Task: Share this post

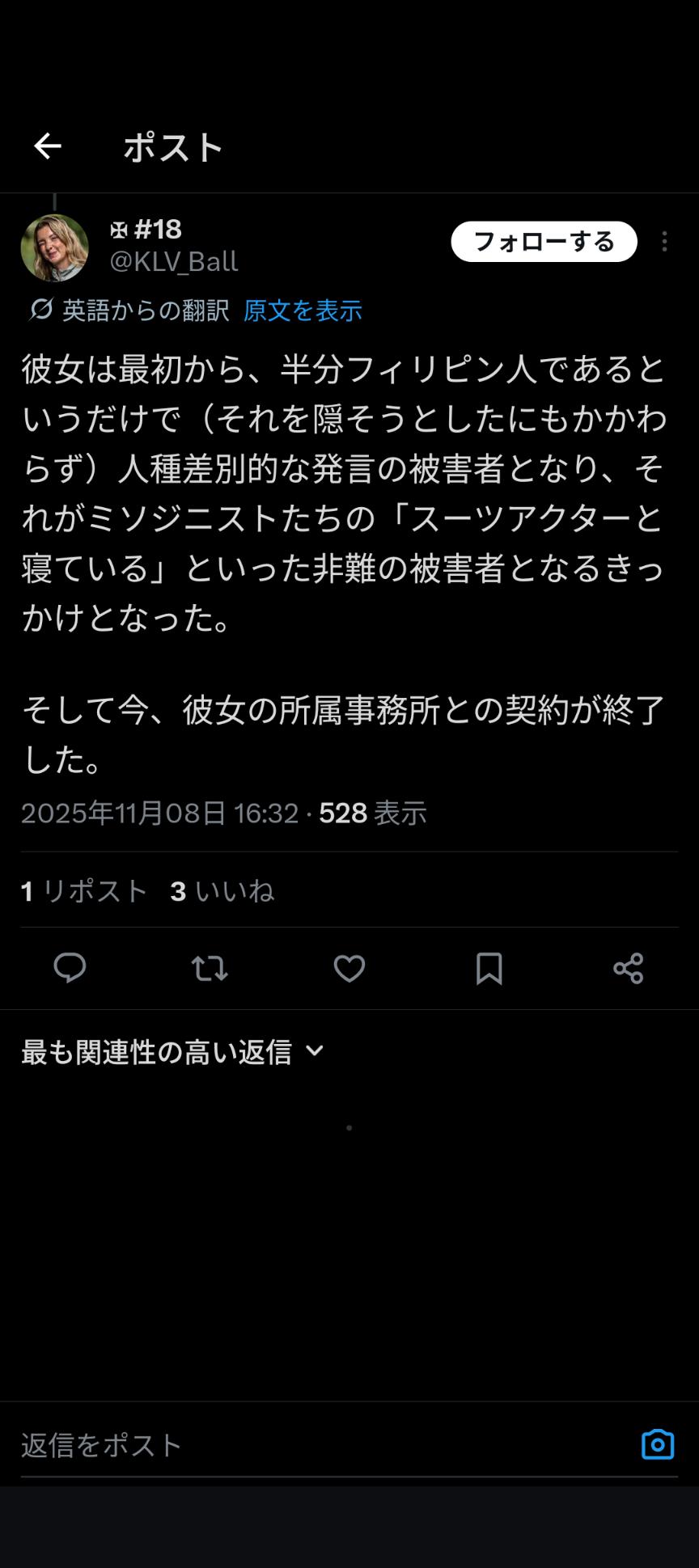Action: (x=629, y=968)
